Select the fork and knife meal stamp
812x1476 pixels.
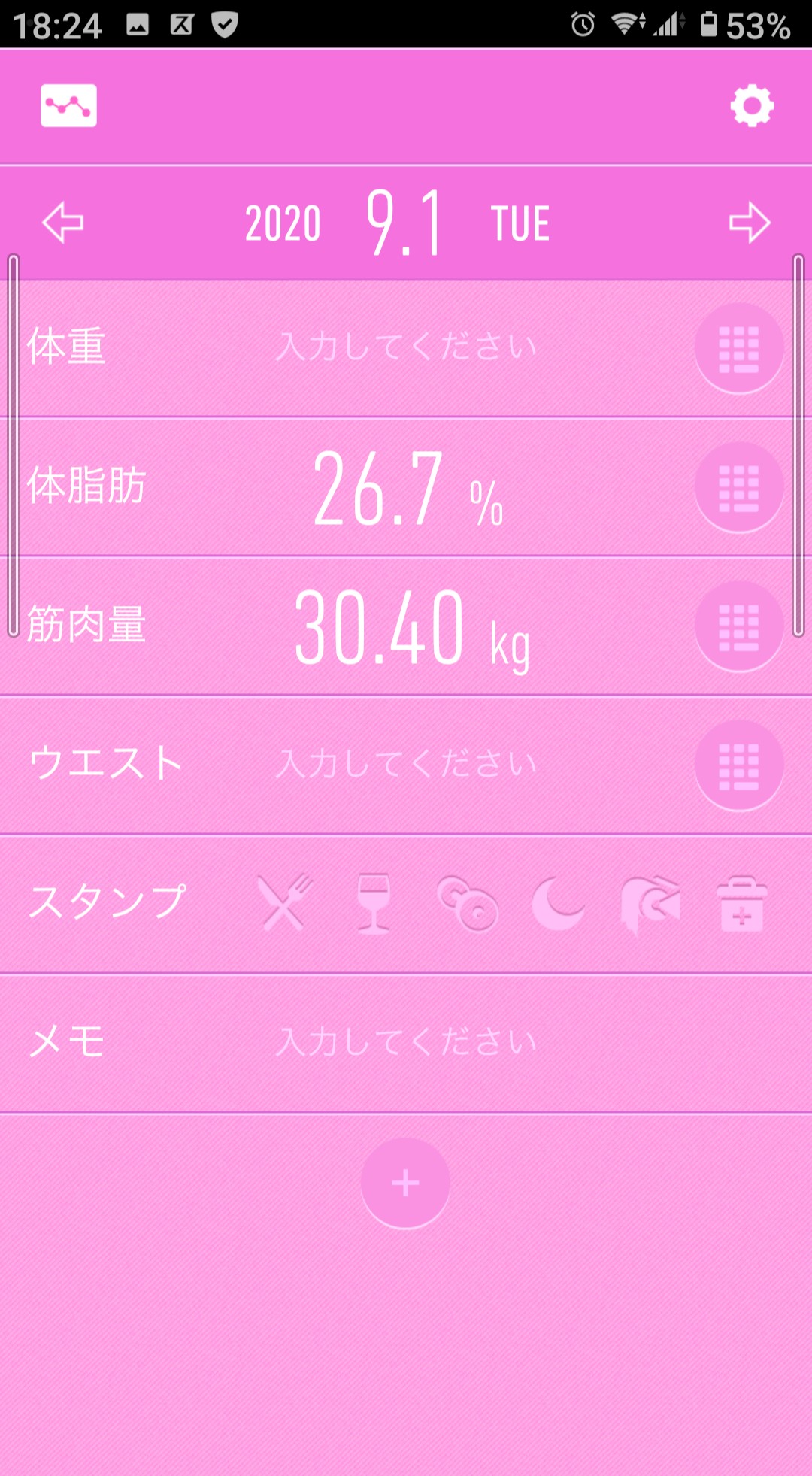click(x=284, y=902)
